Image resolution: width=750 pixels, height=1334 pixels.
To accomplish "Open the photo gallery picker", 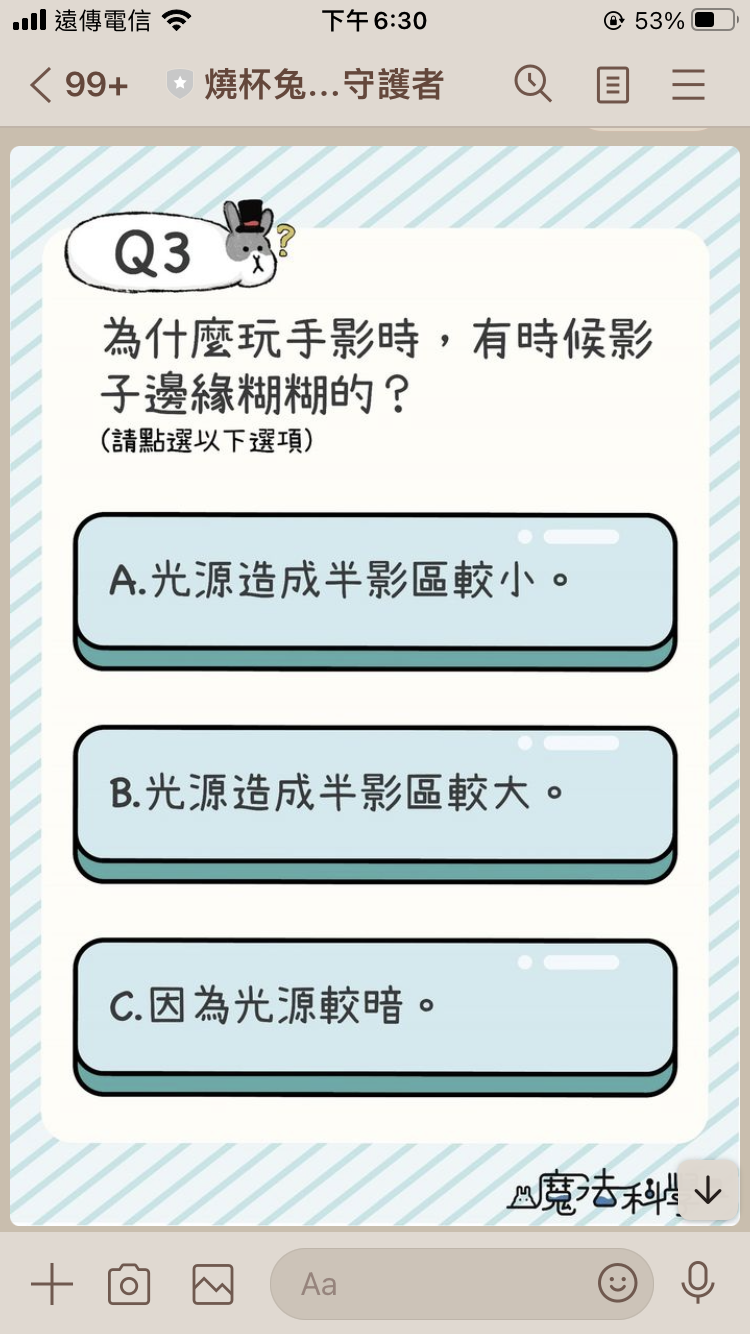I will tap(213, 1284).
